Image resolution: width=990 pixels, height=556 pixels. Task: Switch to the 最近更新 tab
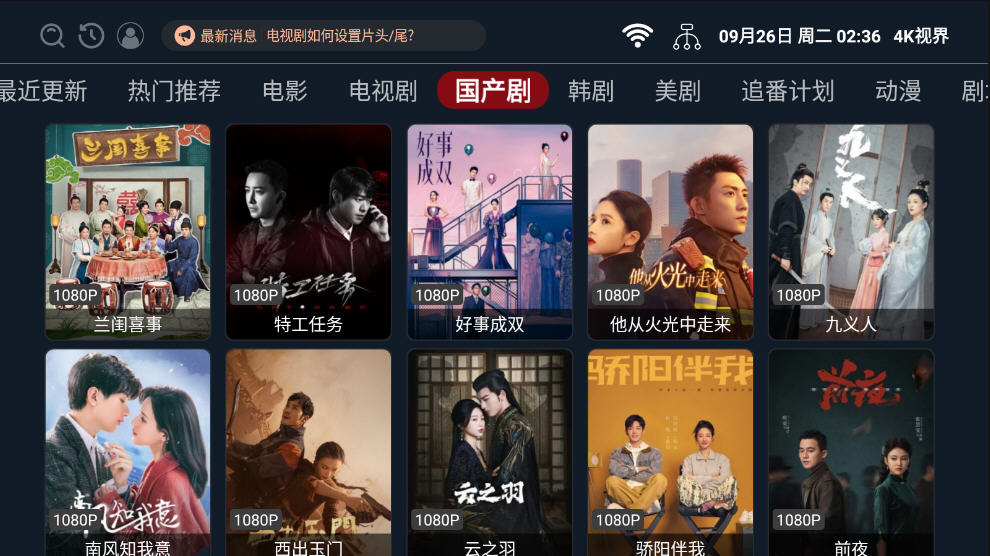pos(42,91)
